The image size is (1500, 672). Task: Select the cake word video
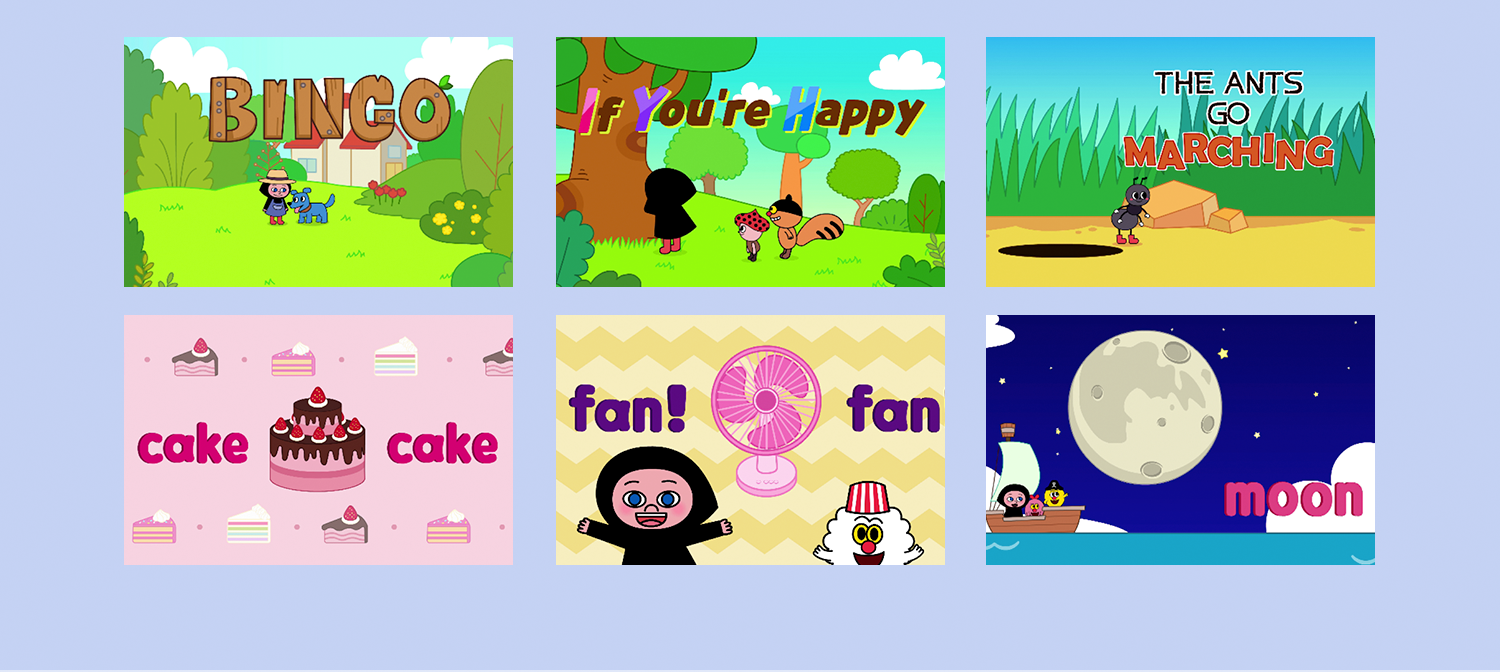point(318,440)
